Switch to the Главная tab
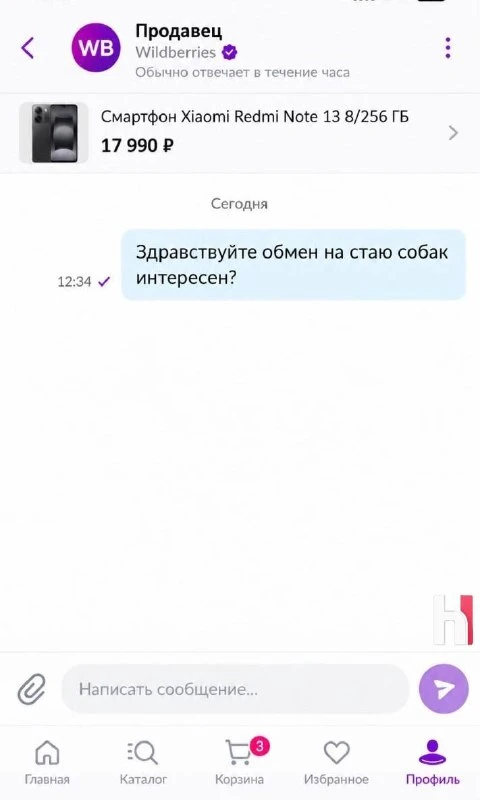This screenshot has width=480, height=800. point(47,763)
